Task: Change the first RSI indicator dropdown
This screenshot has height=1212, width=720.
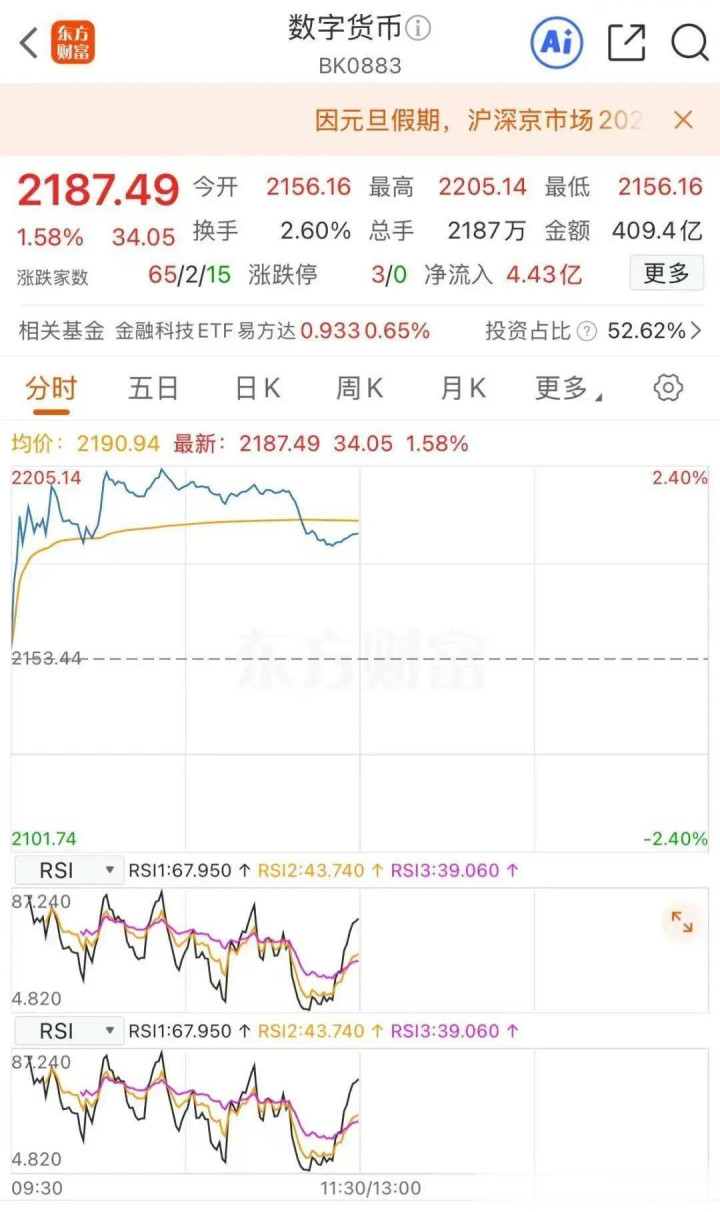Action: click(x=68, y=871)
